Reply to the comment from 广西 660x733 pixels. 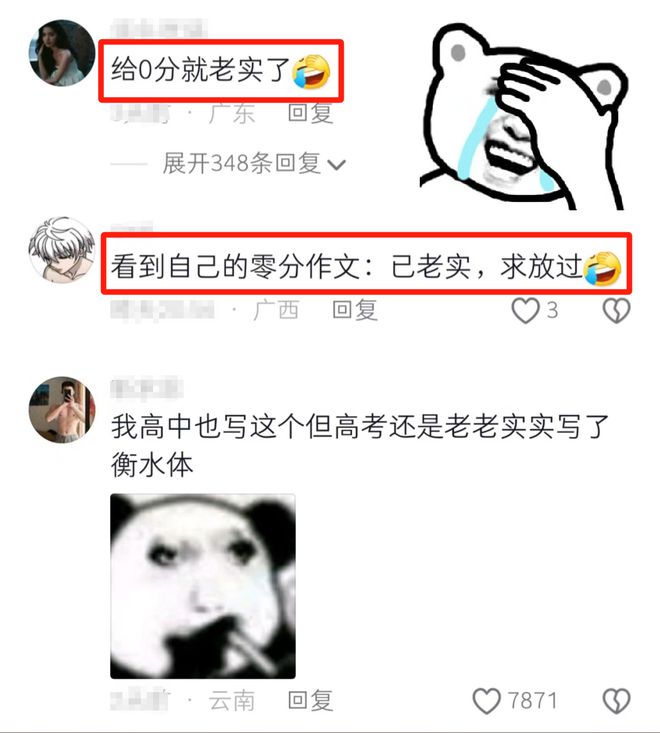tap(354, 311)
